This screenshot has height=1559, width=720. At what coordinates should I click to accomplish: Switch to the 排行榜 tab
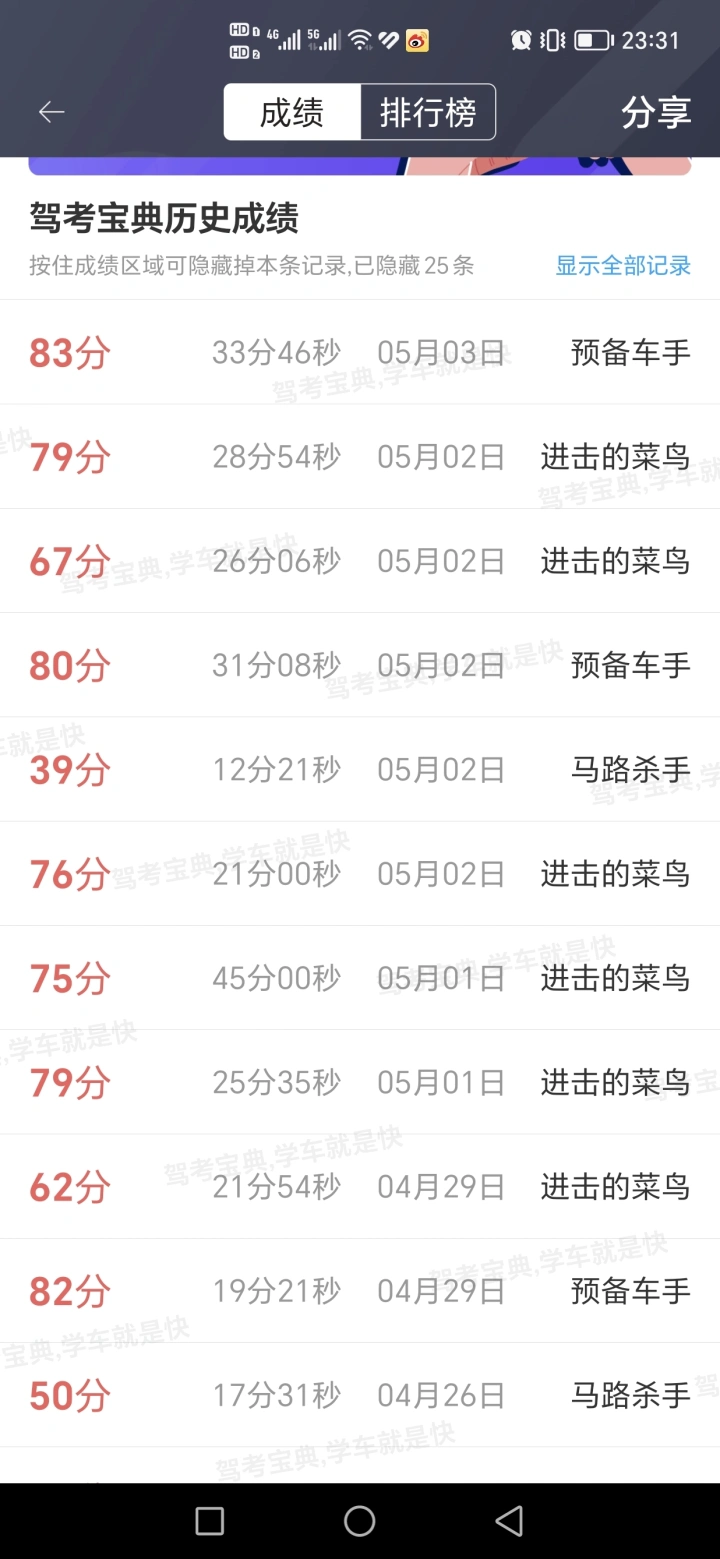[x=428, y=112]
